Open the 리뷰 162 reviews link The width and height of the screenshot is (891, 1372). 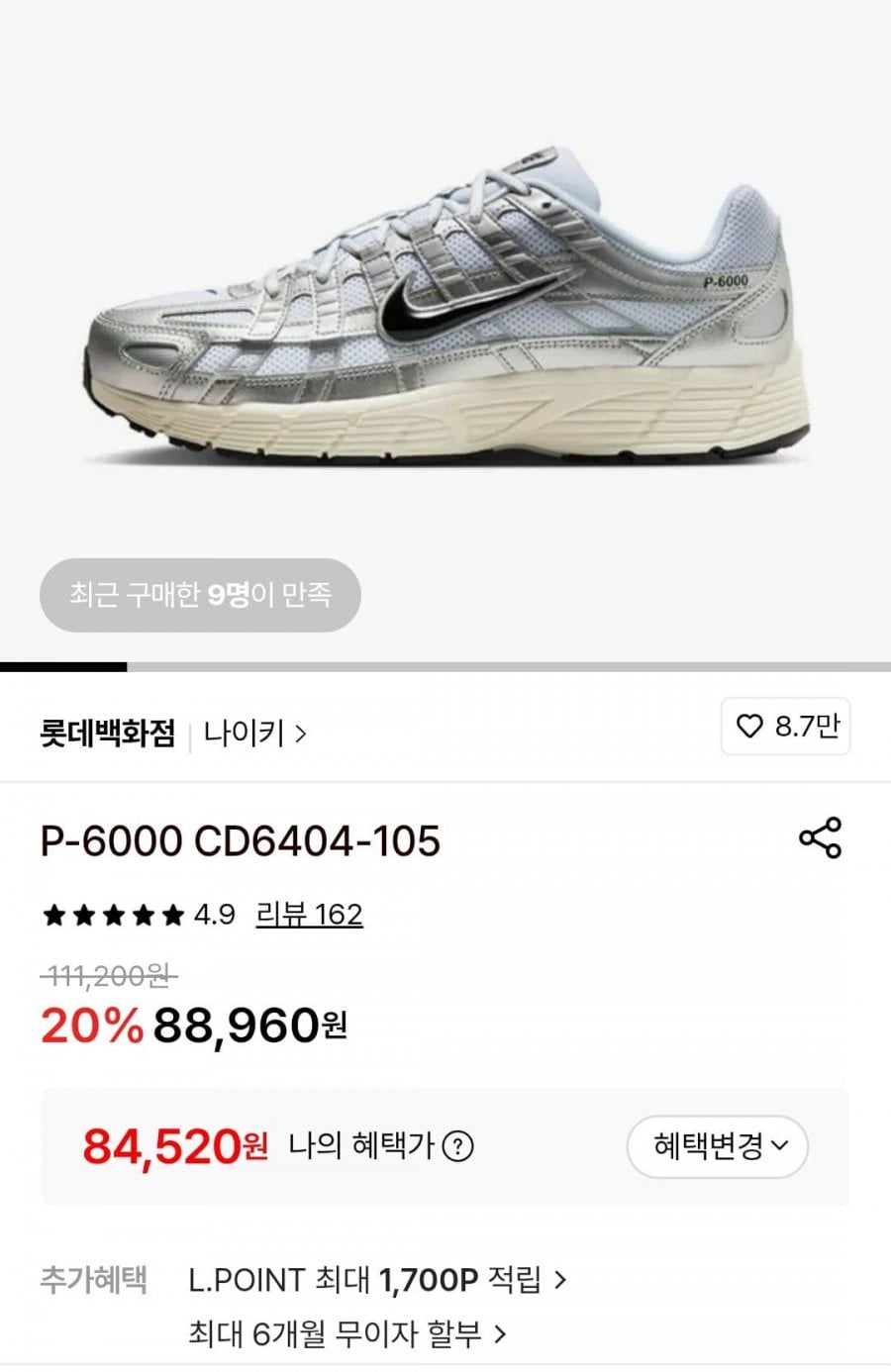click(x=309, y=914)
